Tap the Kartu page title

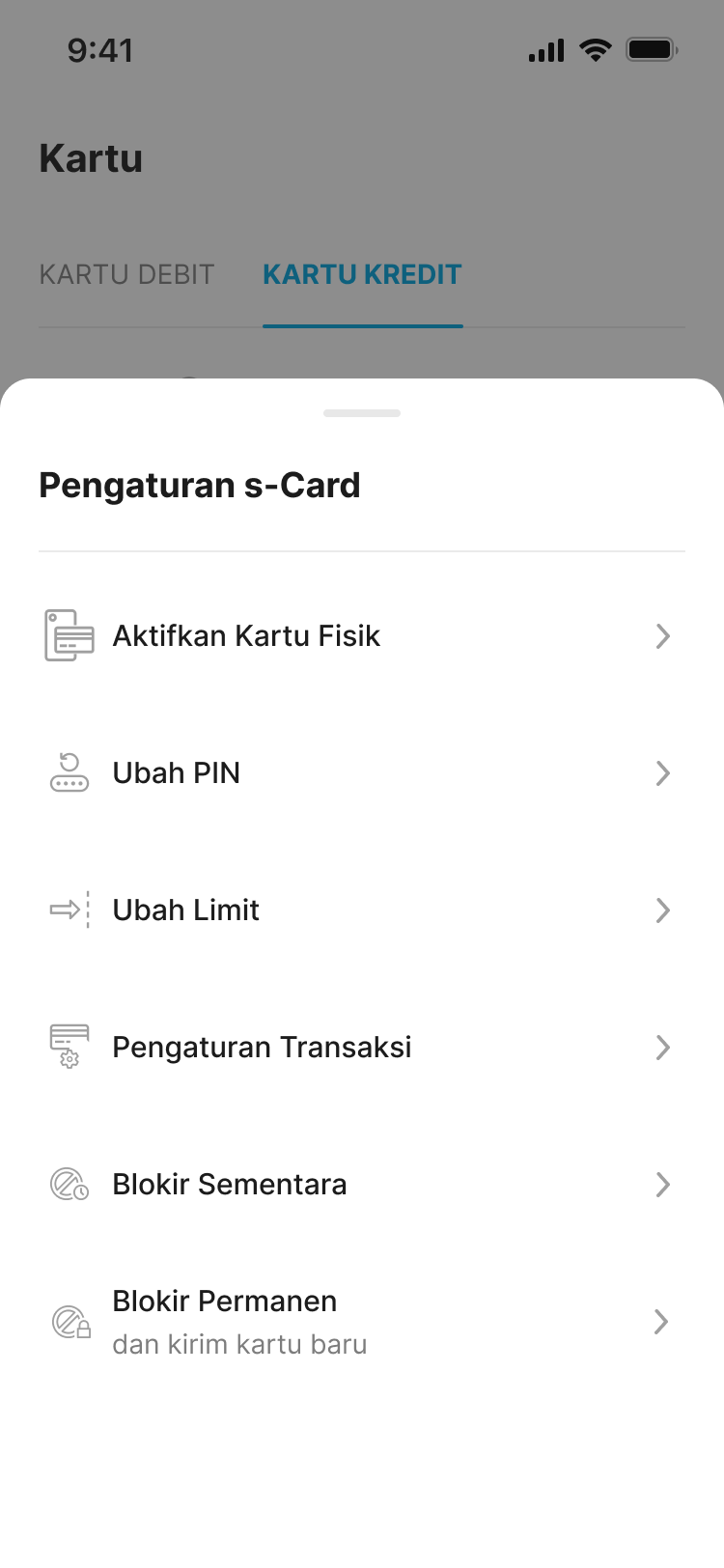tap(91, 157)
